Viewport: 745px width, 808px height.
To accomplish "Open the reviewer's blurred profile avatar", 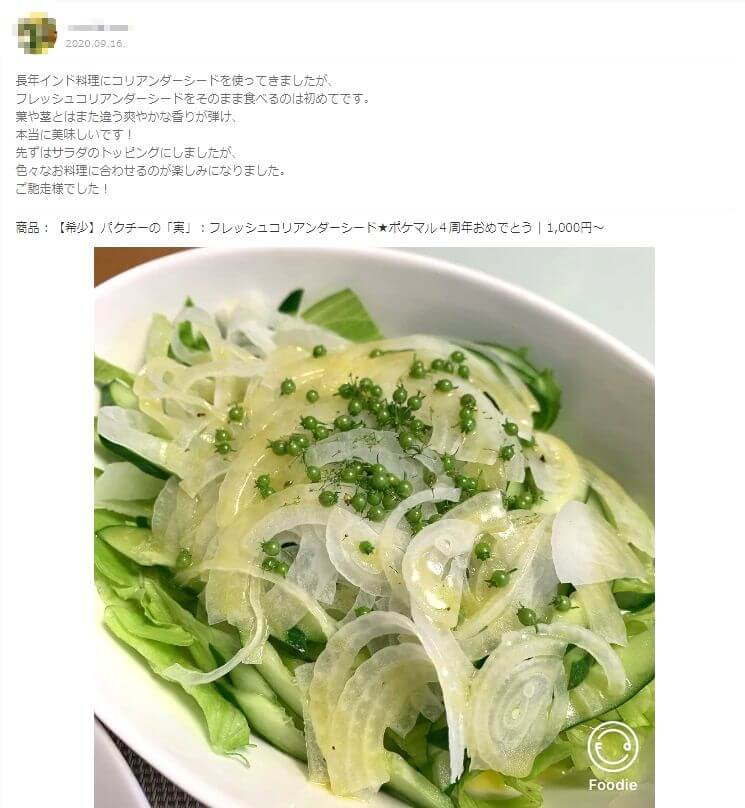I will [38, 33].
